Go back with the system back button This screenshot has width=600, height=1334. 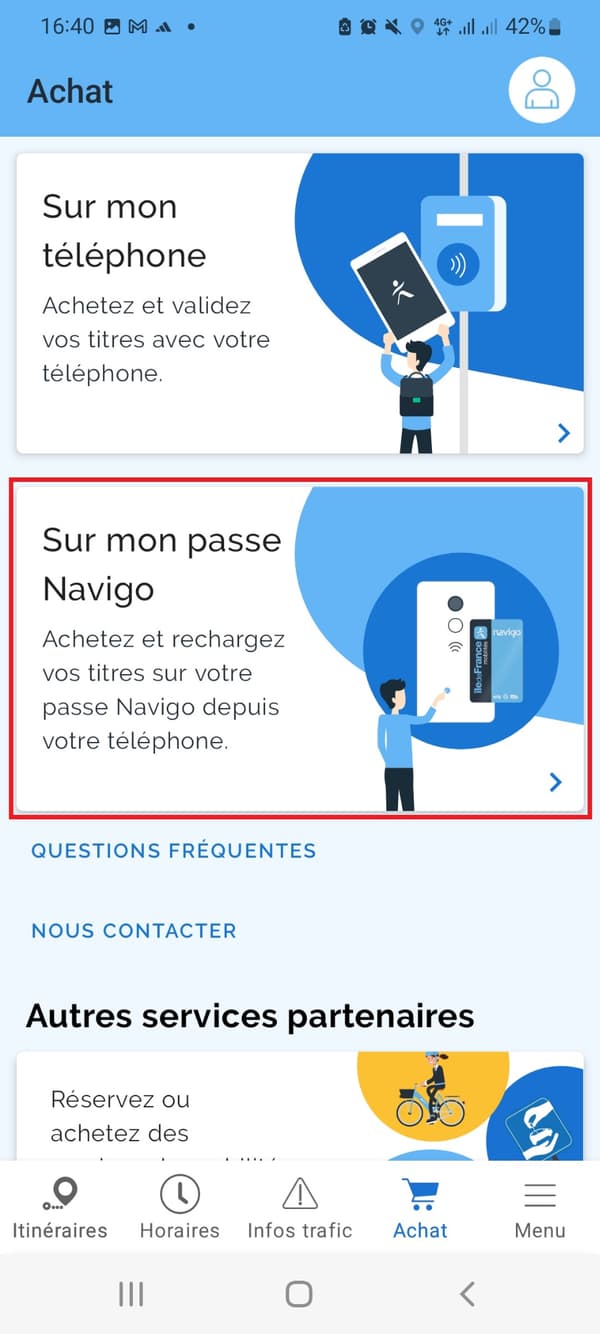tap(467, 1294)
